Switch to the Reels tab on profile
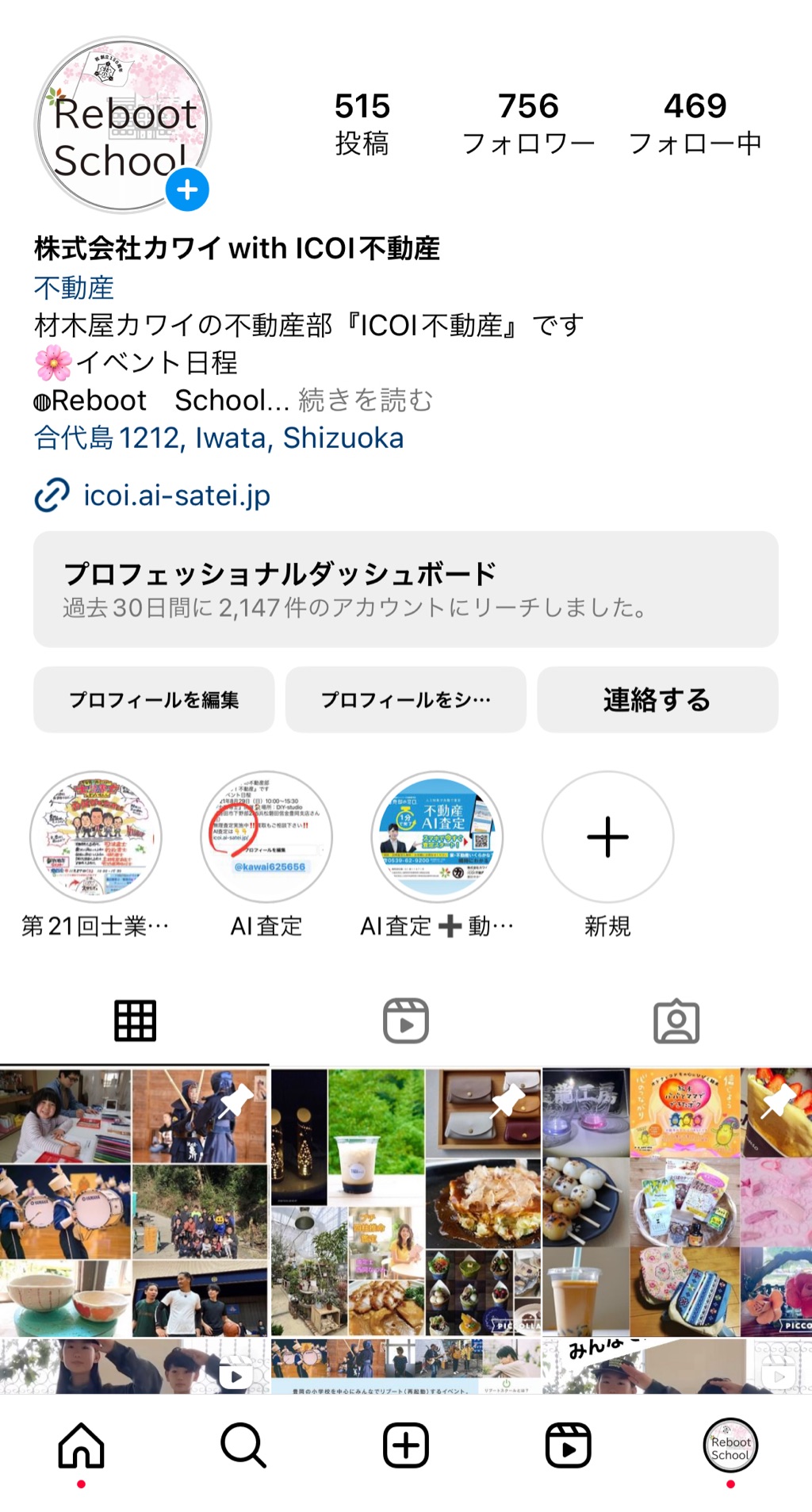Image resolution: width=812 pixels, height=1512 pixels. (x=406, y=1020)
